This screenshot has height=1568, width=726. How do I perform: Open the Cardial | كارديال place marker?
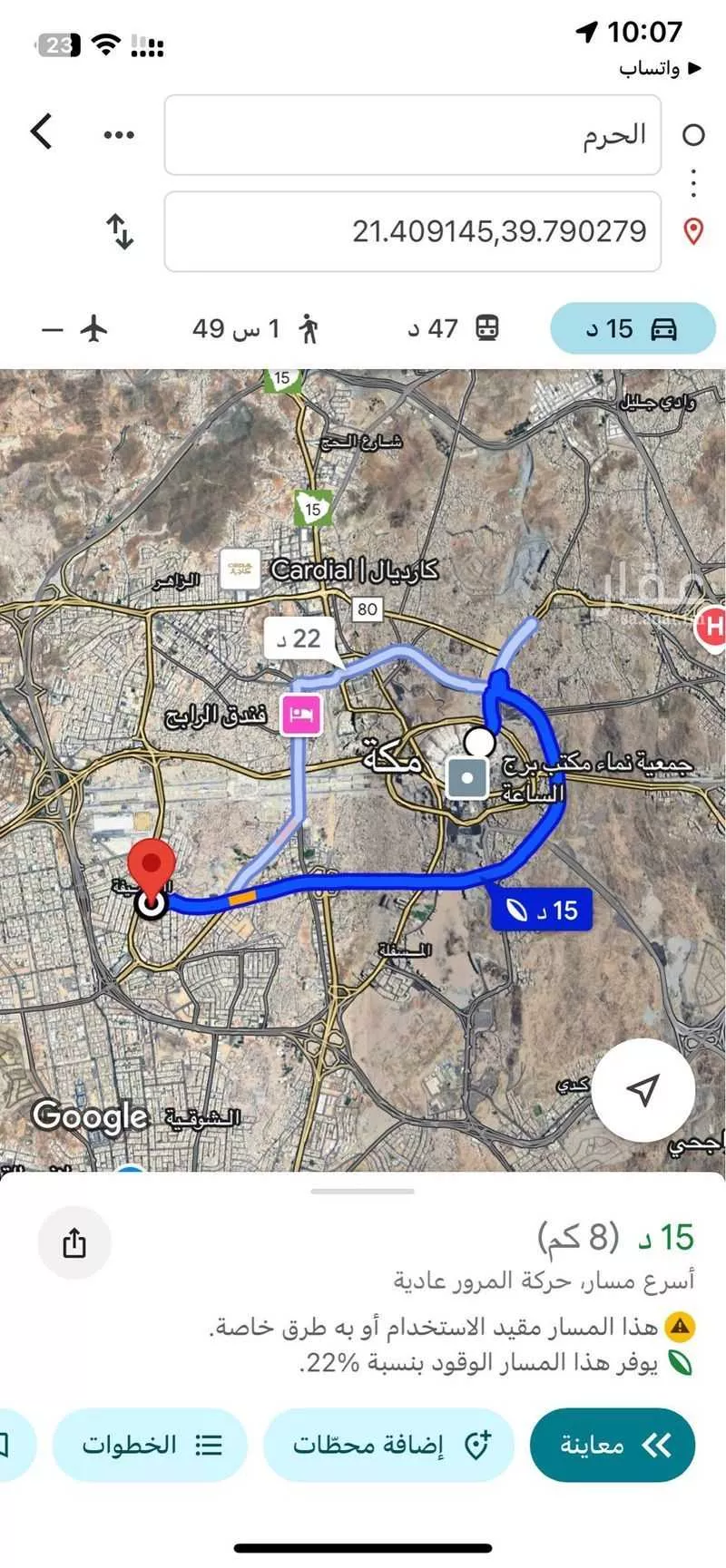[240, 570]
